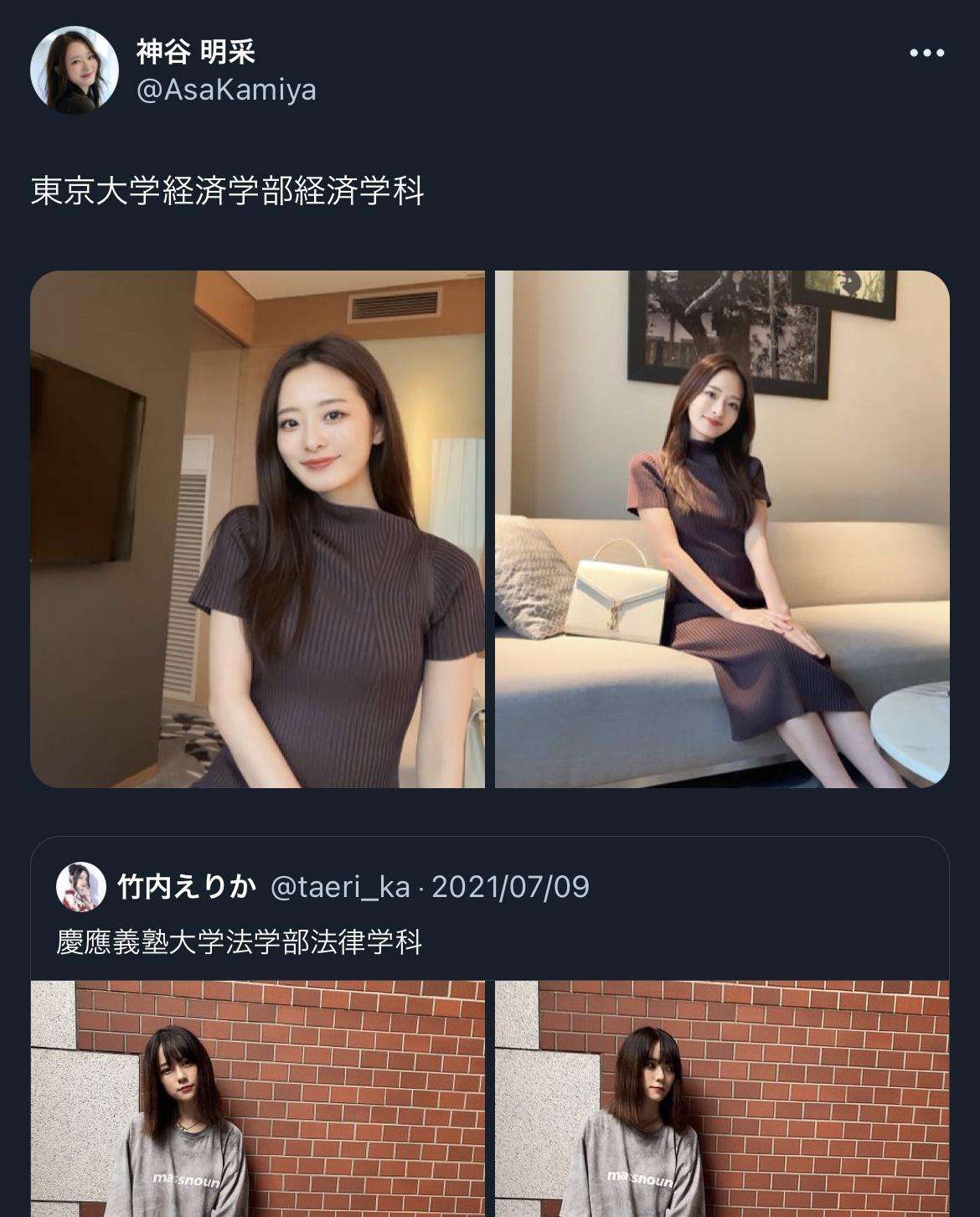Open the tweet's three-dot overflow menu
980x1217 pixels.
pyautogui.click(x=926, y=53)
